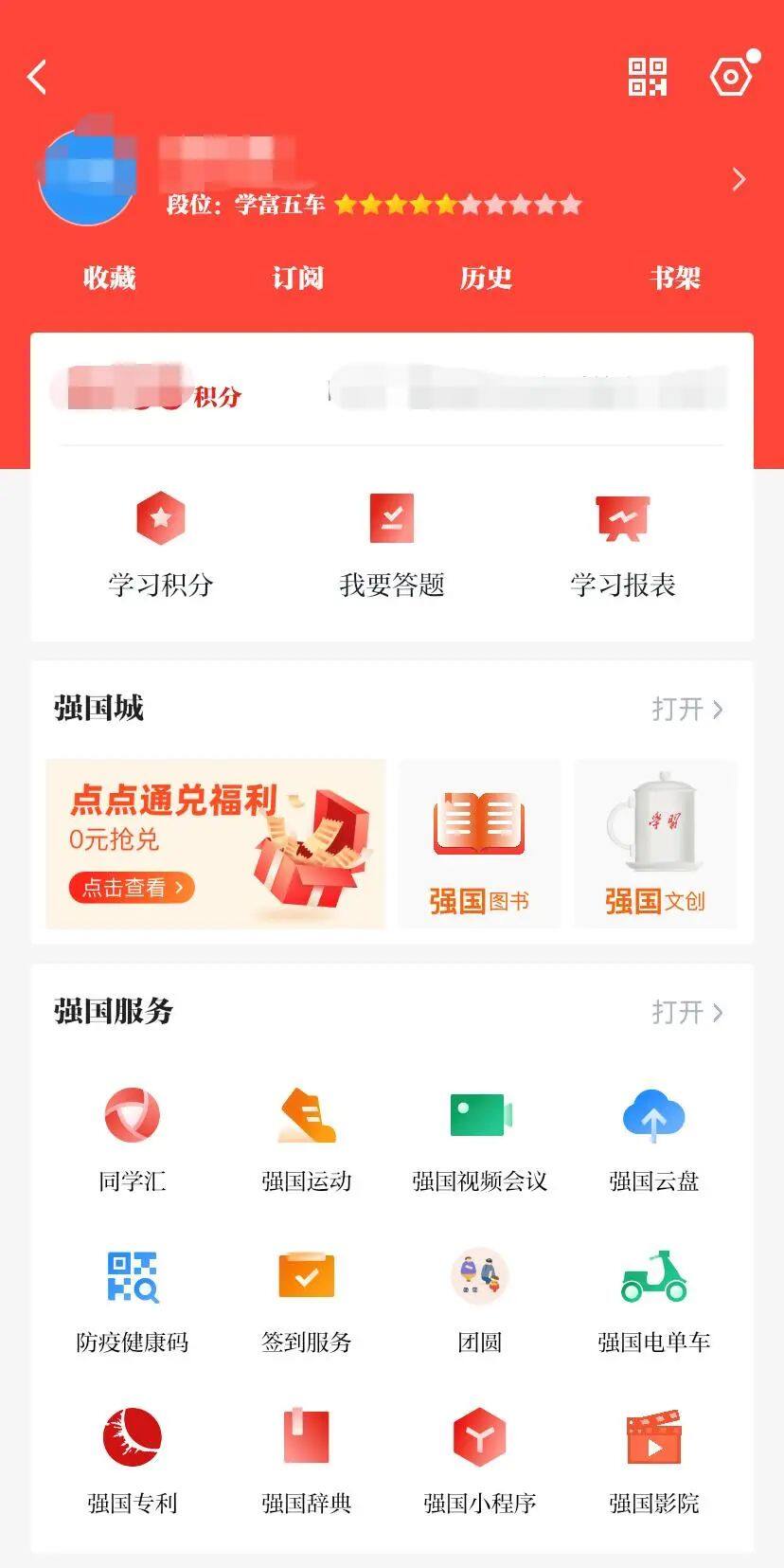Tap the 点击查看 promo button
784x1568 pixels.
(x=132, y=888)
